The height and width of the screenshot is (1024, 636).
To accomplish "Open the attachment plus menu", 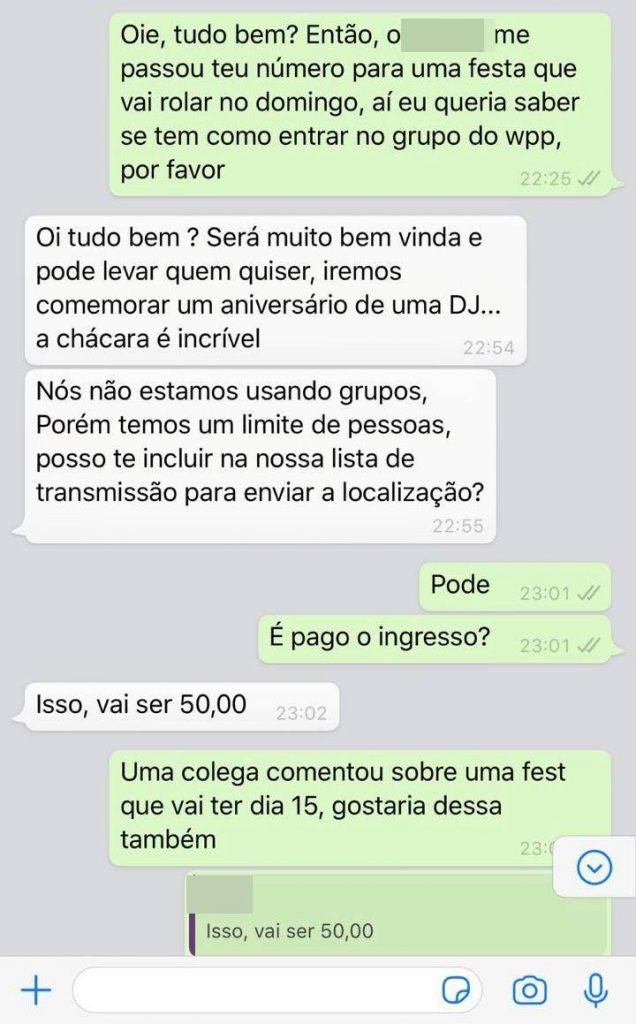I will tap(36, 991).
